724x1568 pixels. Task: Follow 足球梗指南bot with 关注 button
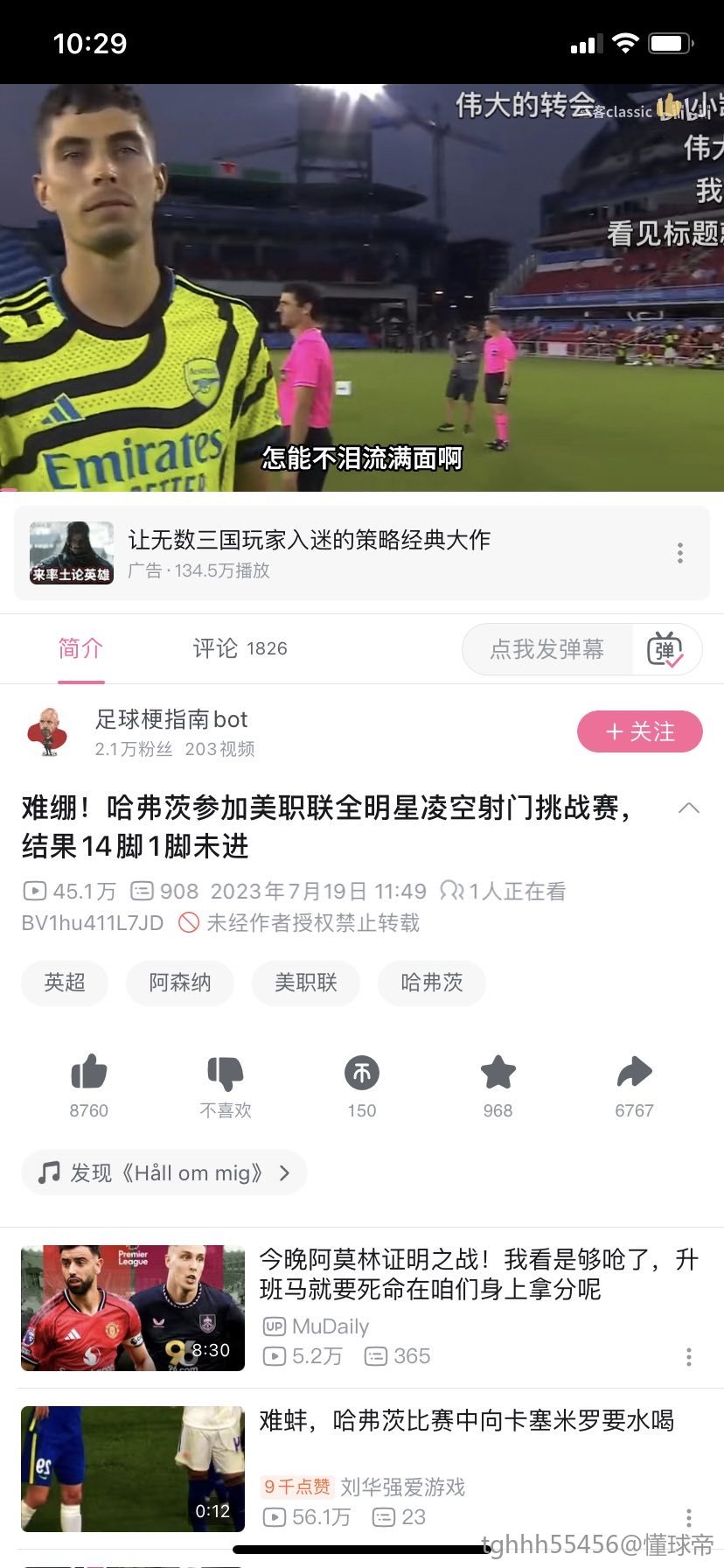(x=639, y=731)
